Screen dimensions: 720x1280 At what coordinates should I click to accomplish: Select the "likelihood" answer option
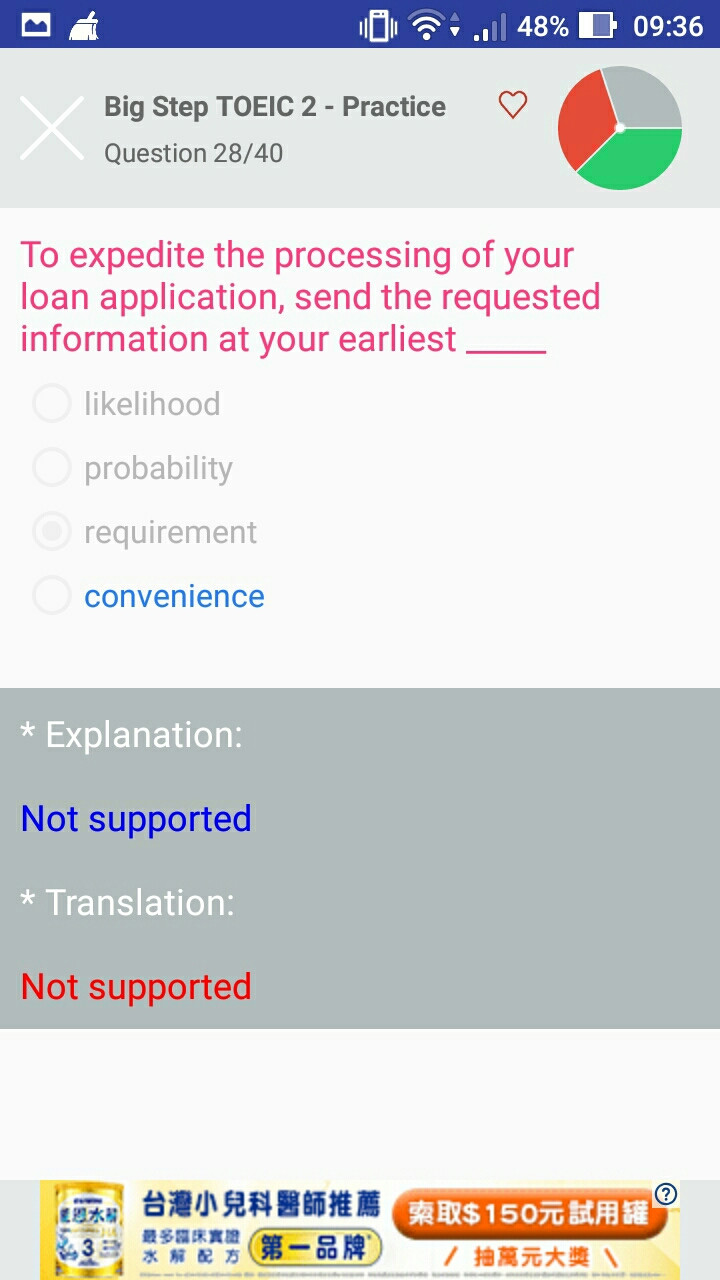click(x=127, y=404)
